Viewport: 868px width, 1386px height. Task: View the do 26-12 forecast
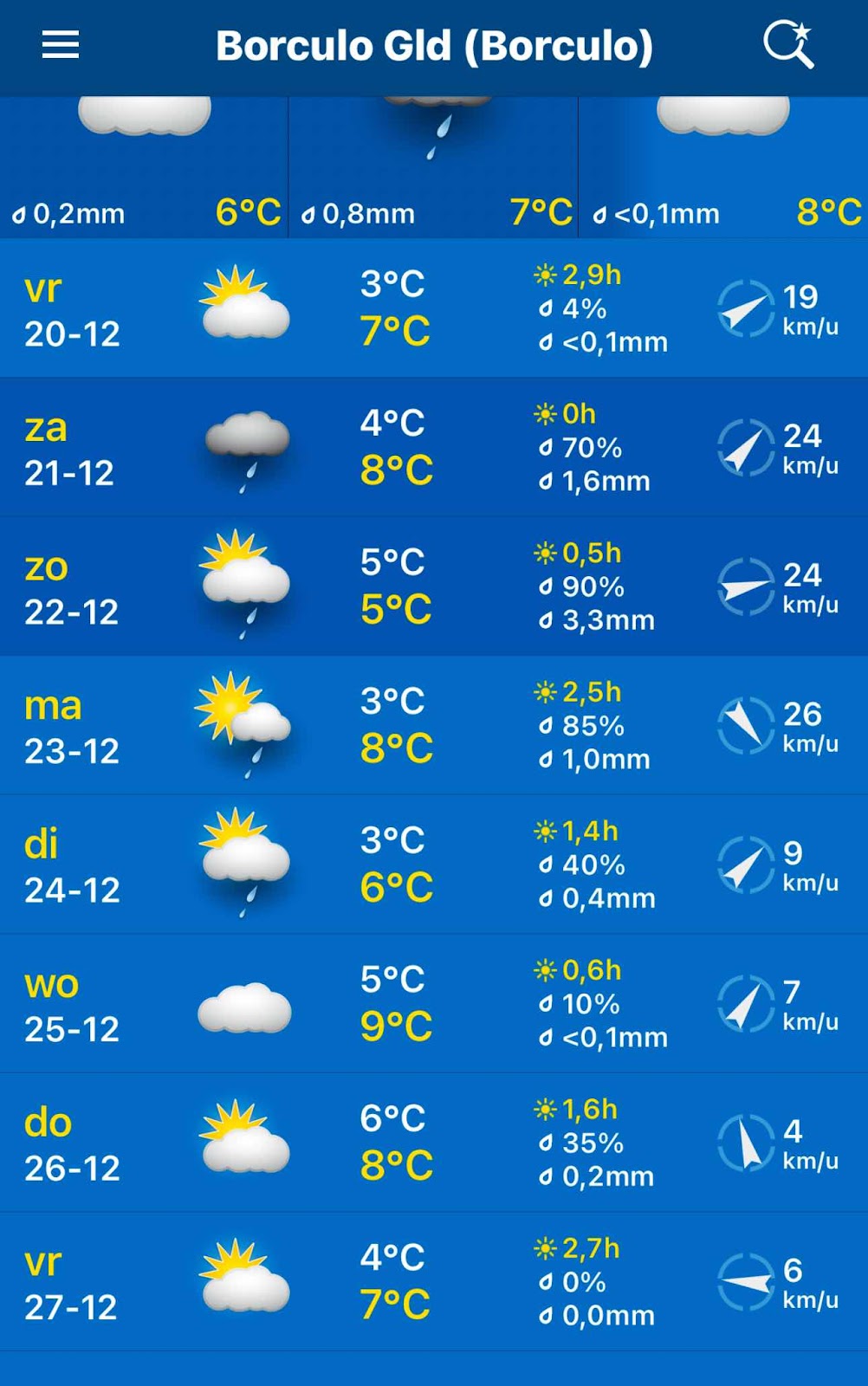(x=434, y=1143)
